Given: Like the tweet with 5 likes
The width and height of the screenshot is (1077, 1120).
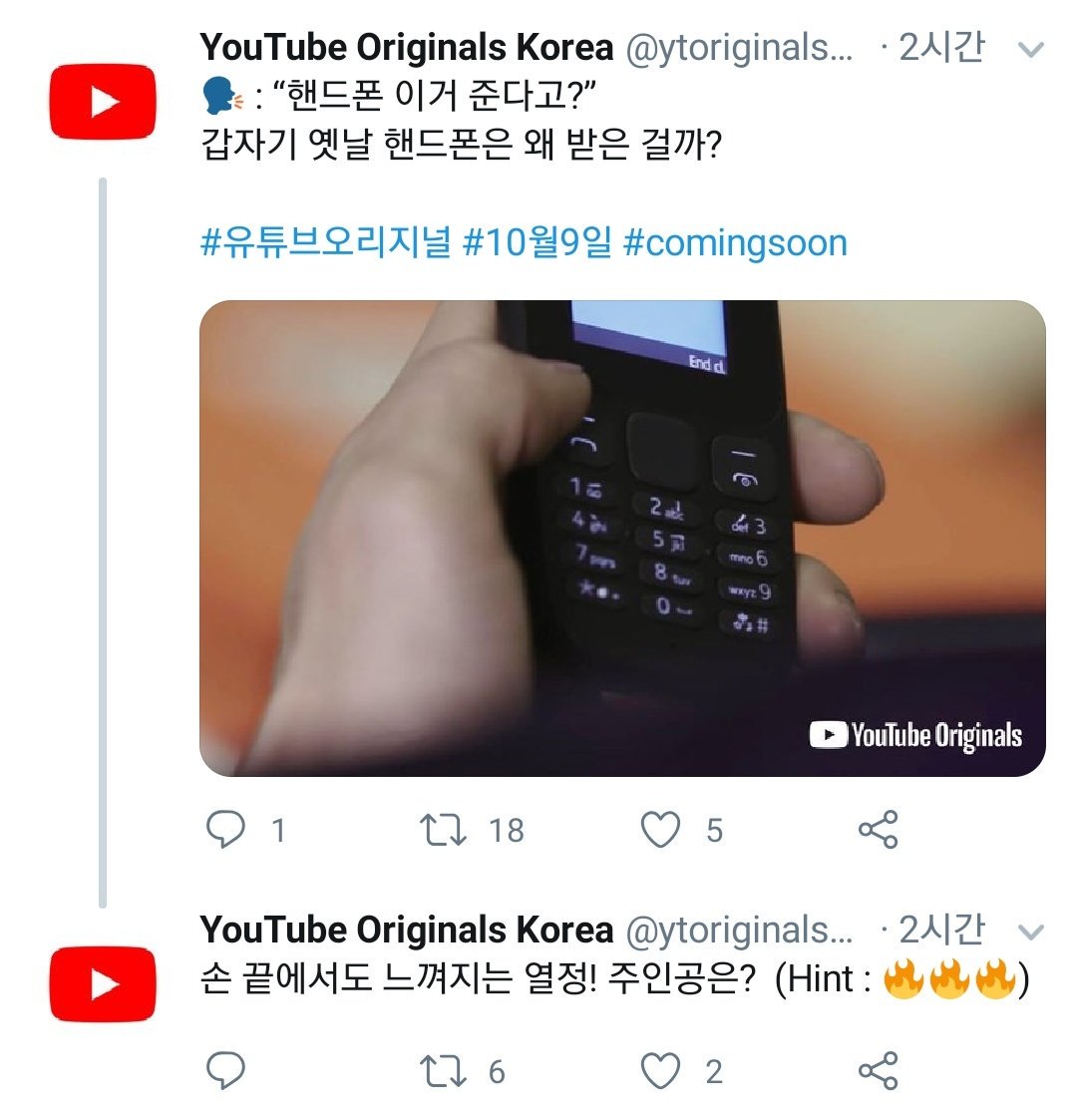Looking at the screenshot, I should [660, 830].
